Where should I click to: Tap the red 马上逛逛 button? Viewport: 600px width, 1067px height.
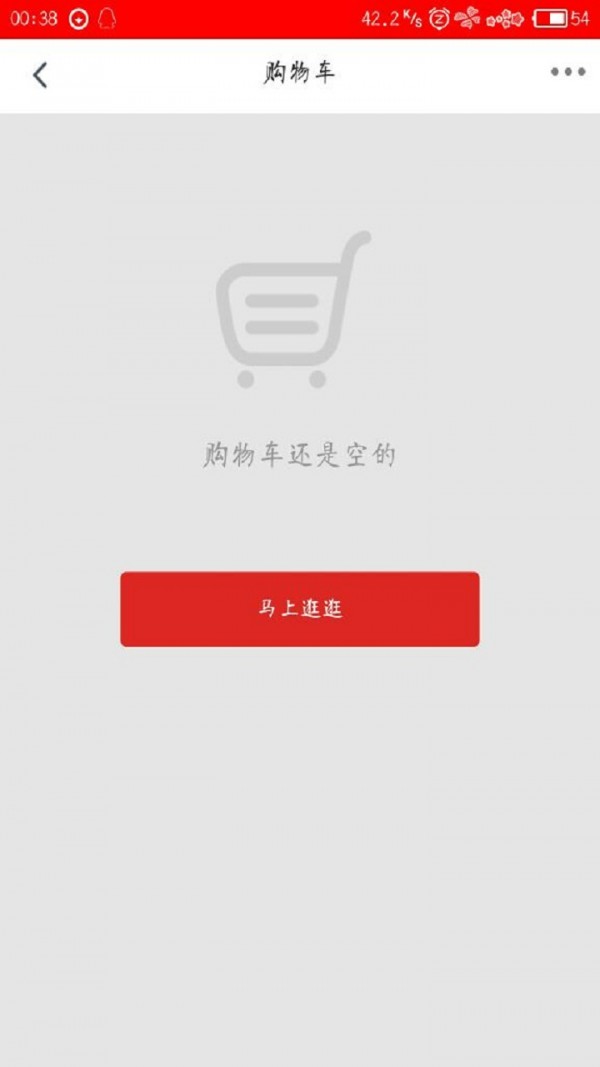(x=300, y=609)
